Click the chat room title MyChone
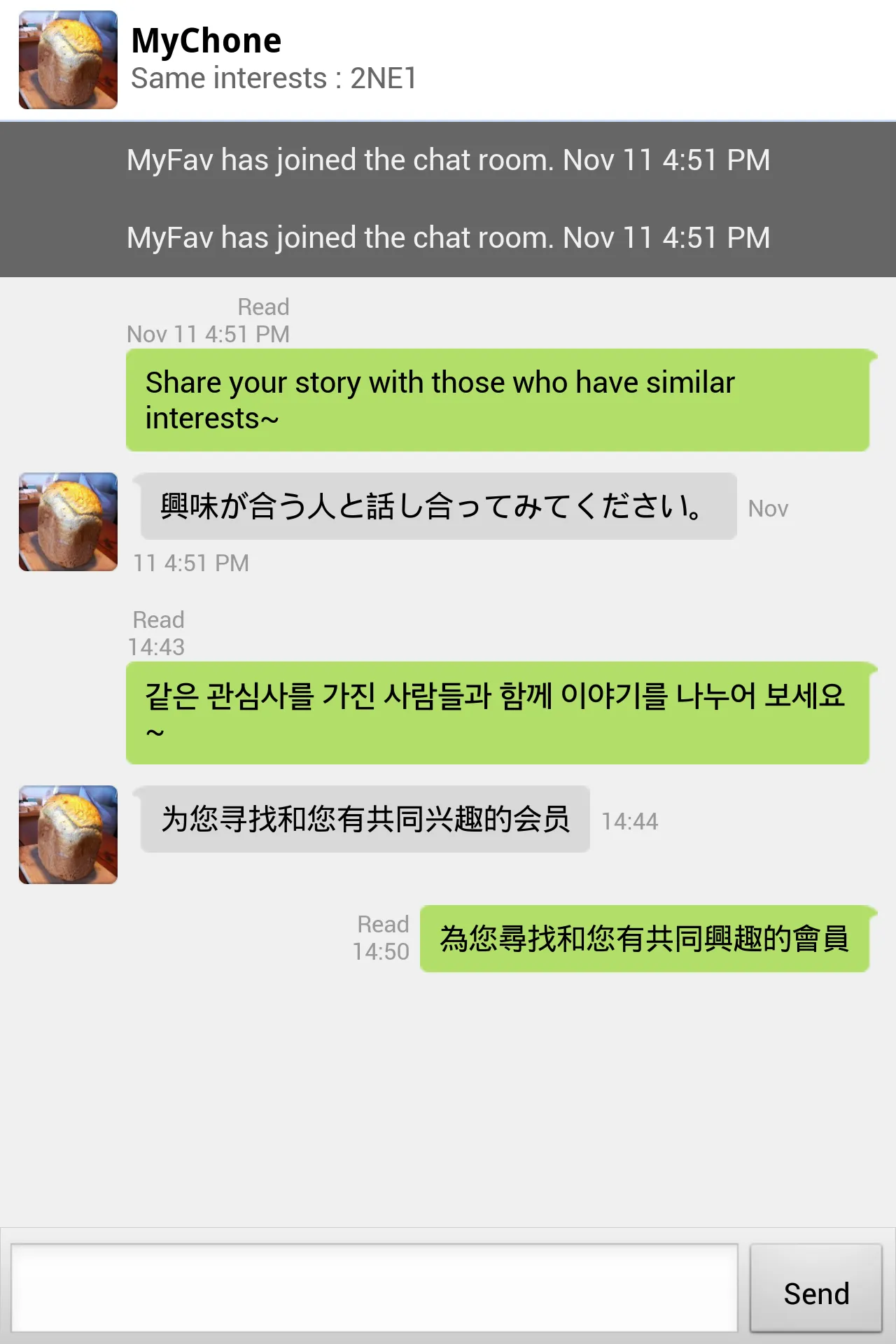The width and height of the screenshot is (896, 1344). pos(206,38)
